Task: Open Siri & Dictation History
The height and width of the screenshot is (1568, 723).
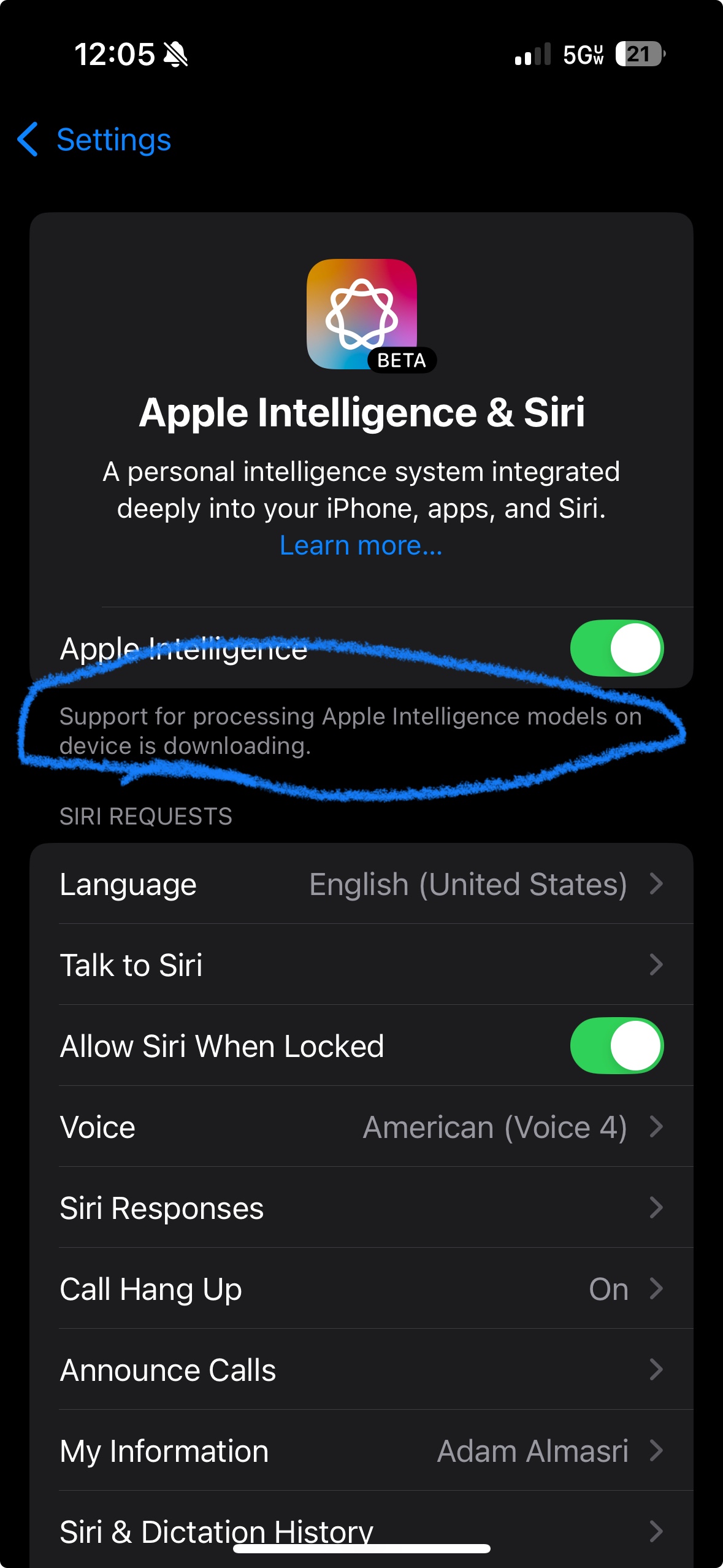Action: (x=361, y=1528)
